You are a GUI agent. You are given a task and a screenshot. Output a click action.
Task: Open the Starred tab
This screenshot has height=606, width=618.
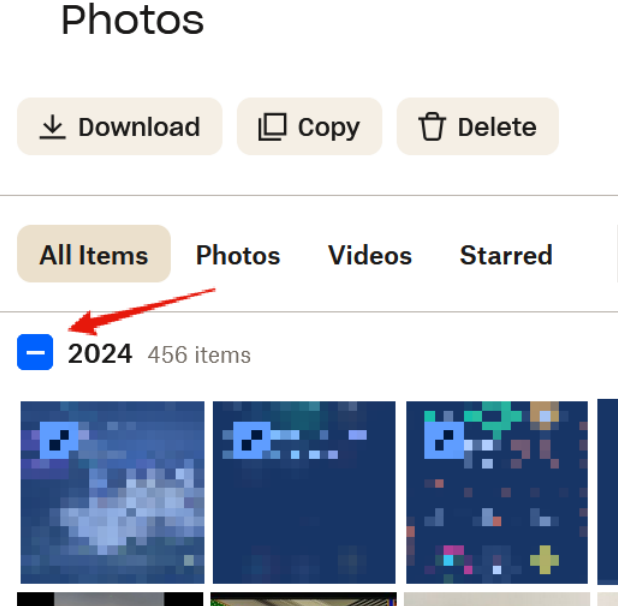click(x=506, y=255)
